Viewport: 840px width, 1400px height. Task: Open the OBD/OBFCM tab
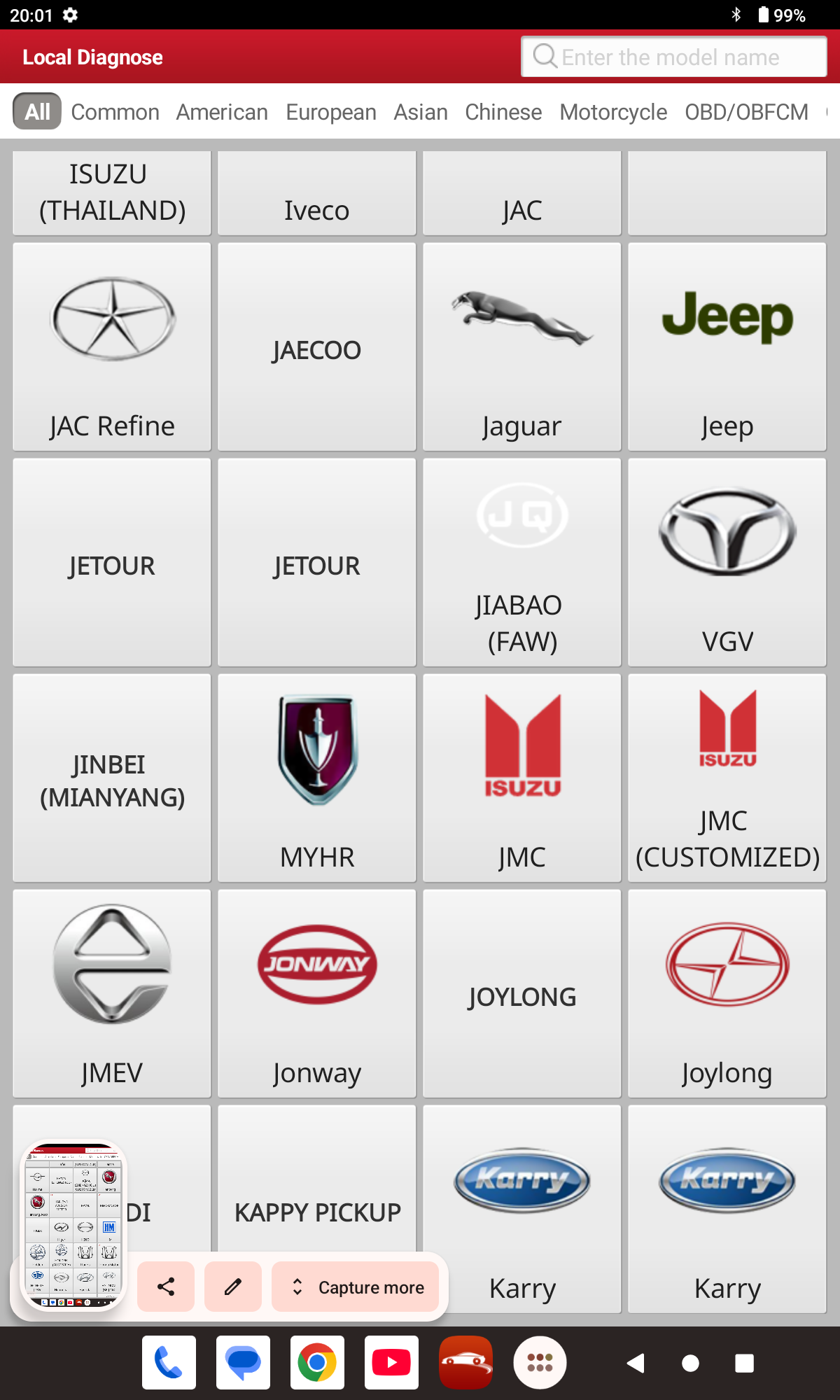click(x=745, y=112)
